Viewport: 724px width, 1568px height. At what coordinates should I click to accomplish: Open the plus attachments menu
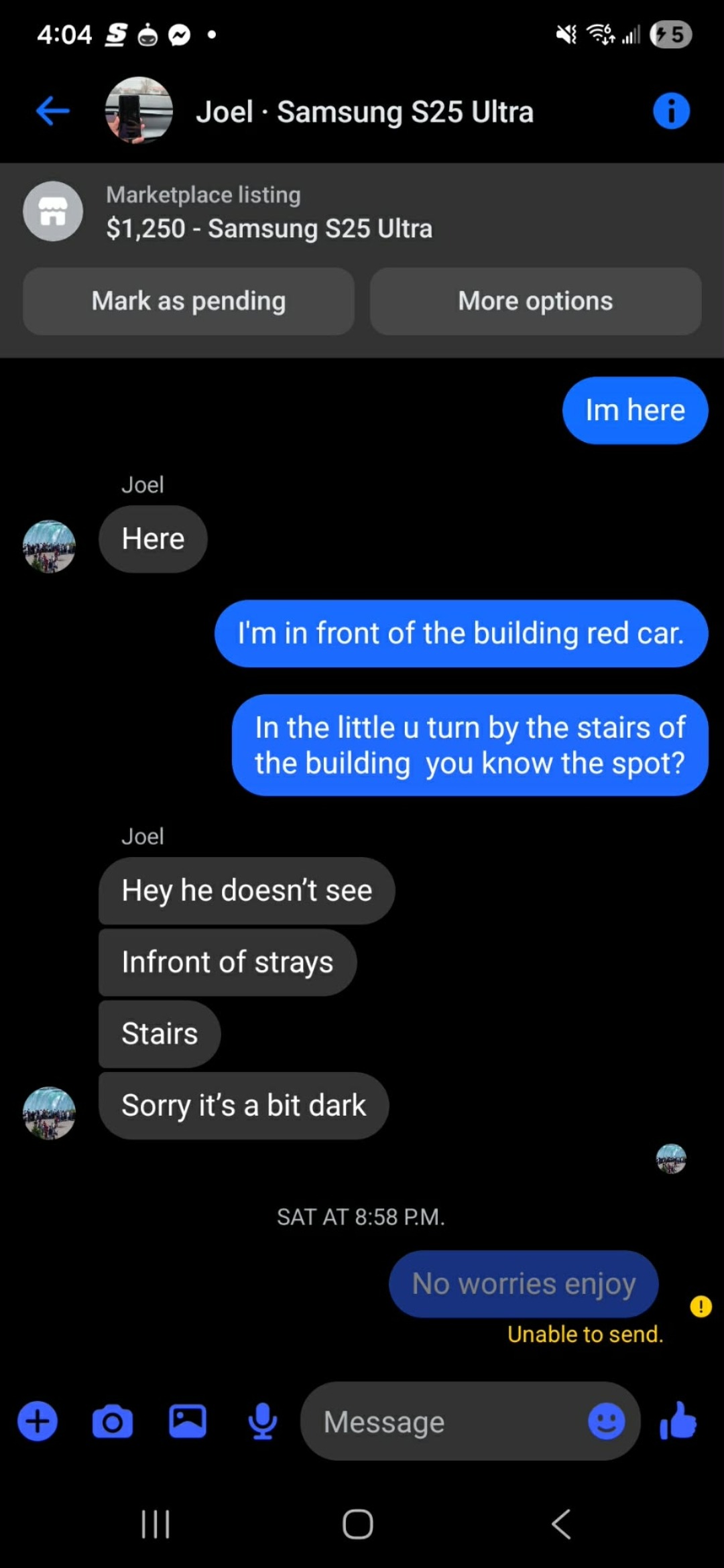coord(38,1421)
